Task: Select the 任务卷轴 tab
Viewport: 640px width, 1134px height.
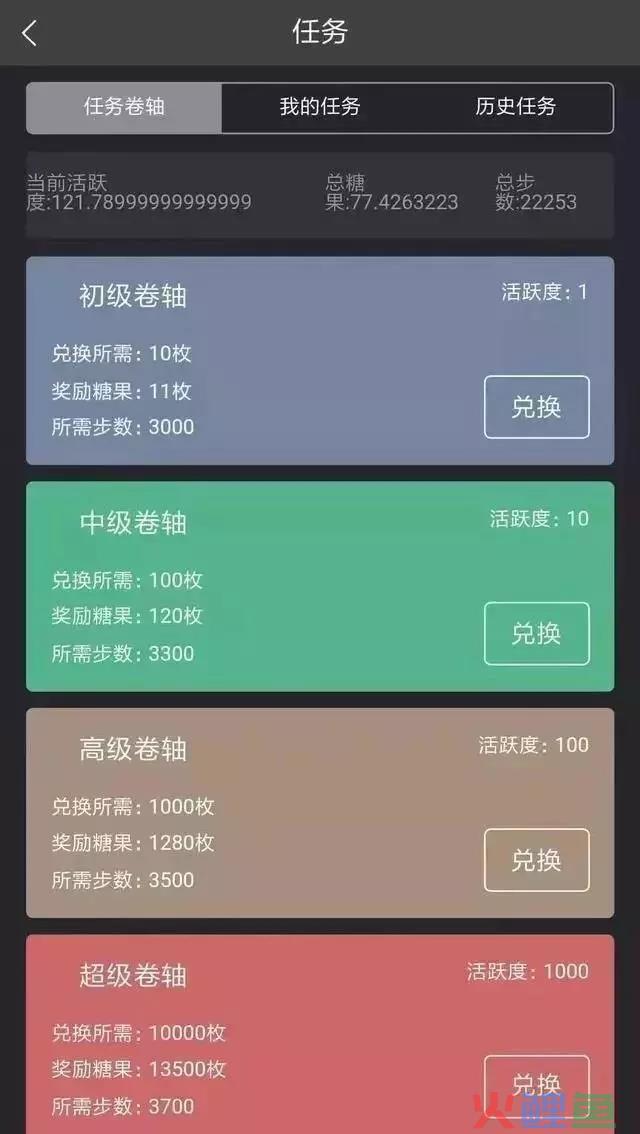Action: (124, 107)
